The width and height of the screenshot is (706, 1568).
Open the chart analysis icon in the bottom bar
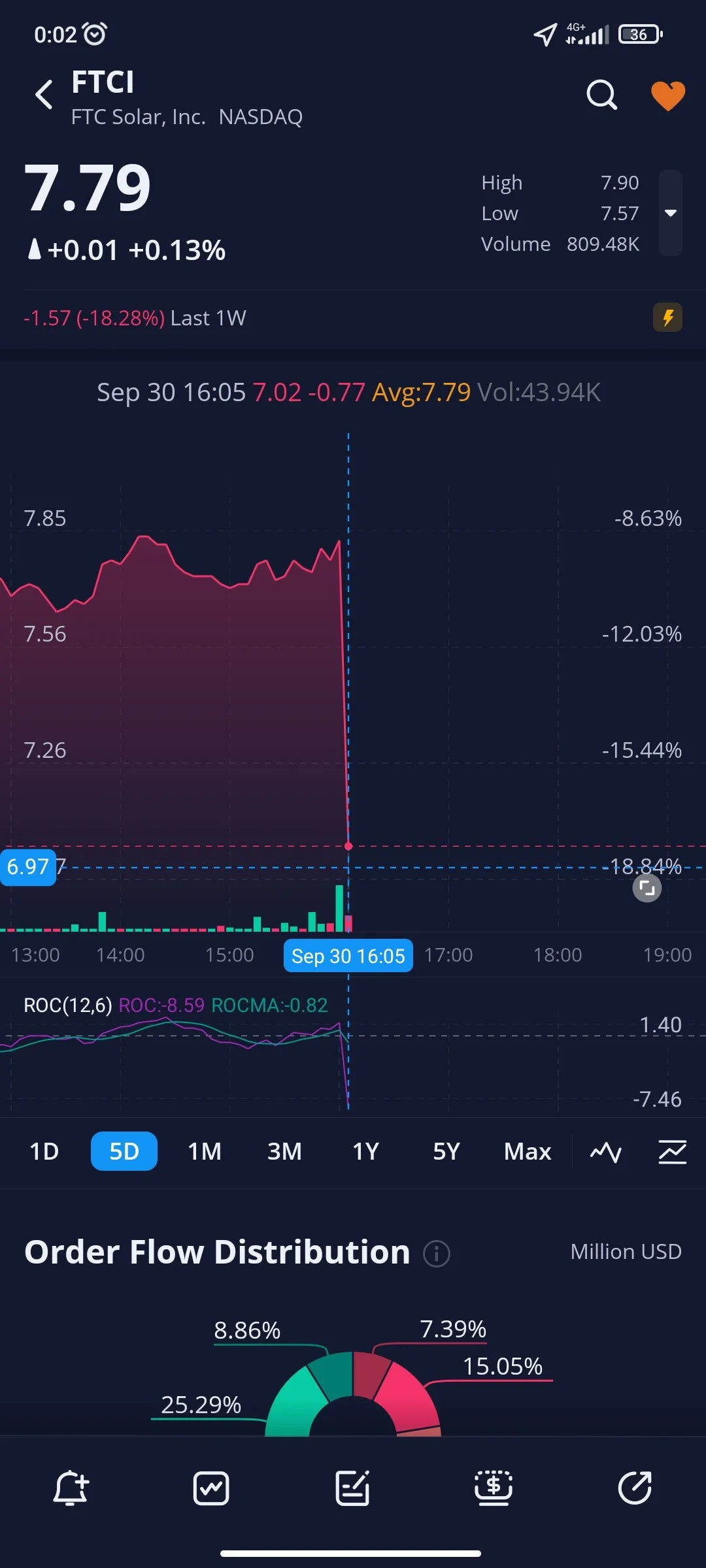tap(211, 1488)
